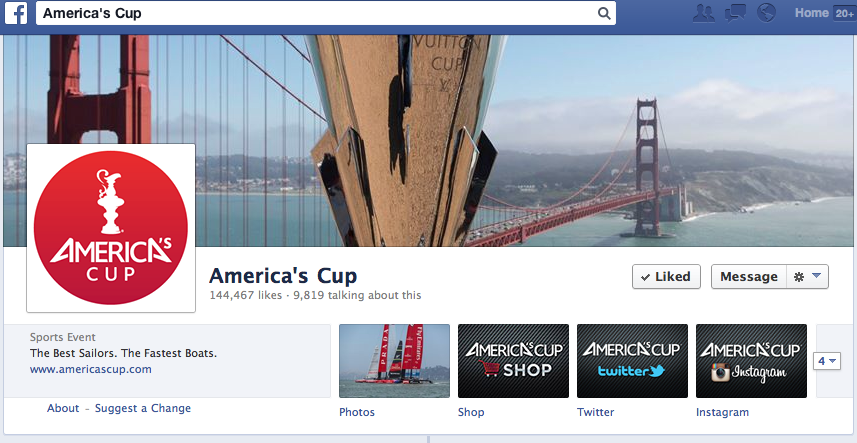Image resolution: width=857 pixels, height=443 pixels.
Task: Open the America's Cup Shop tile
Action: tap(513, 361)
